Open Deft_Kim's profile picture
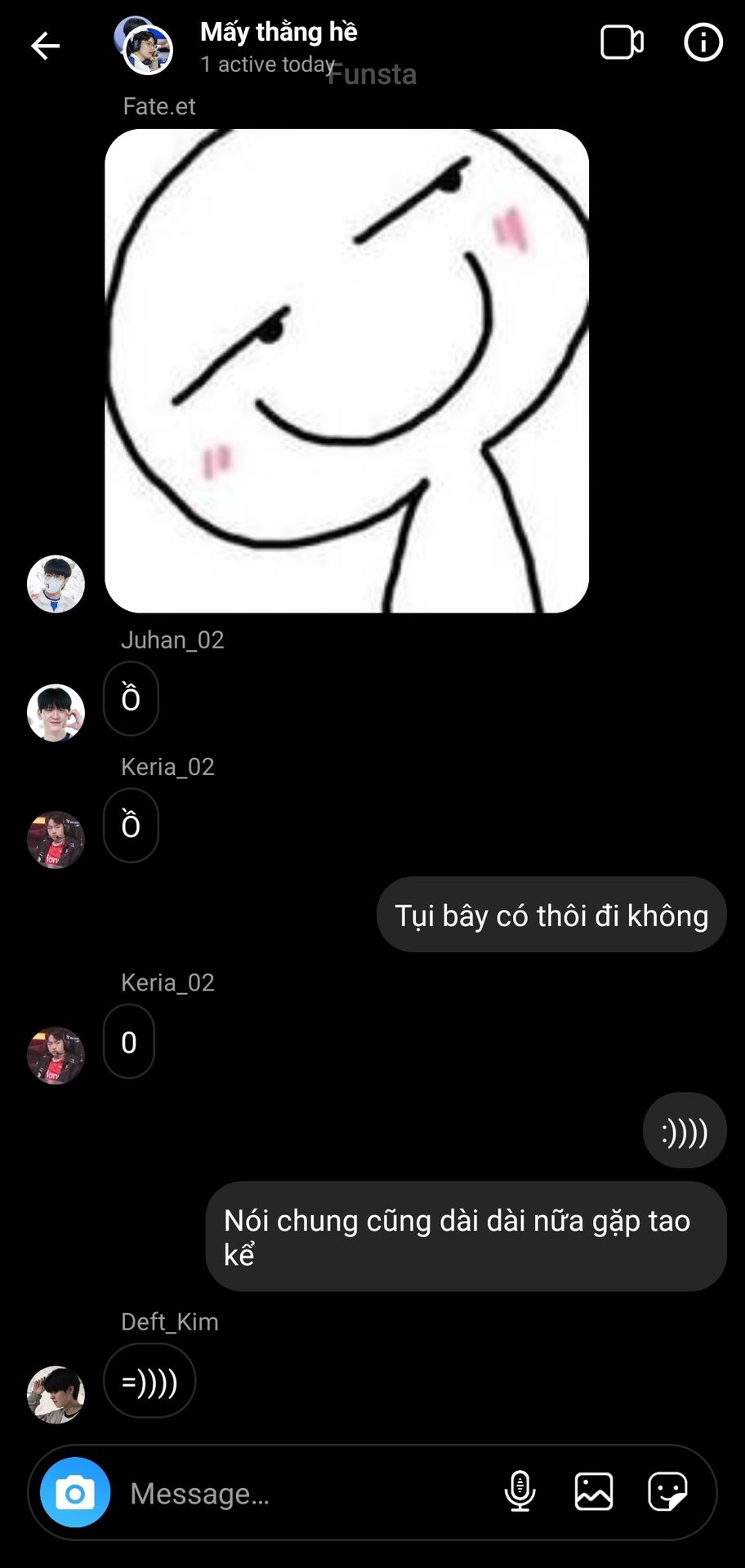This screenshot has height=1568, width=745. [x=56, y=1394]
